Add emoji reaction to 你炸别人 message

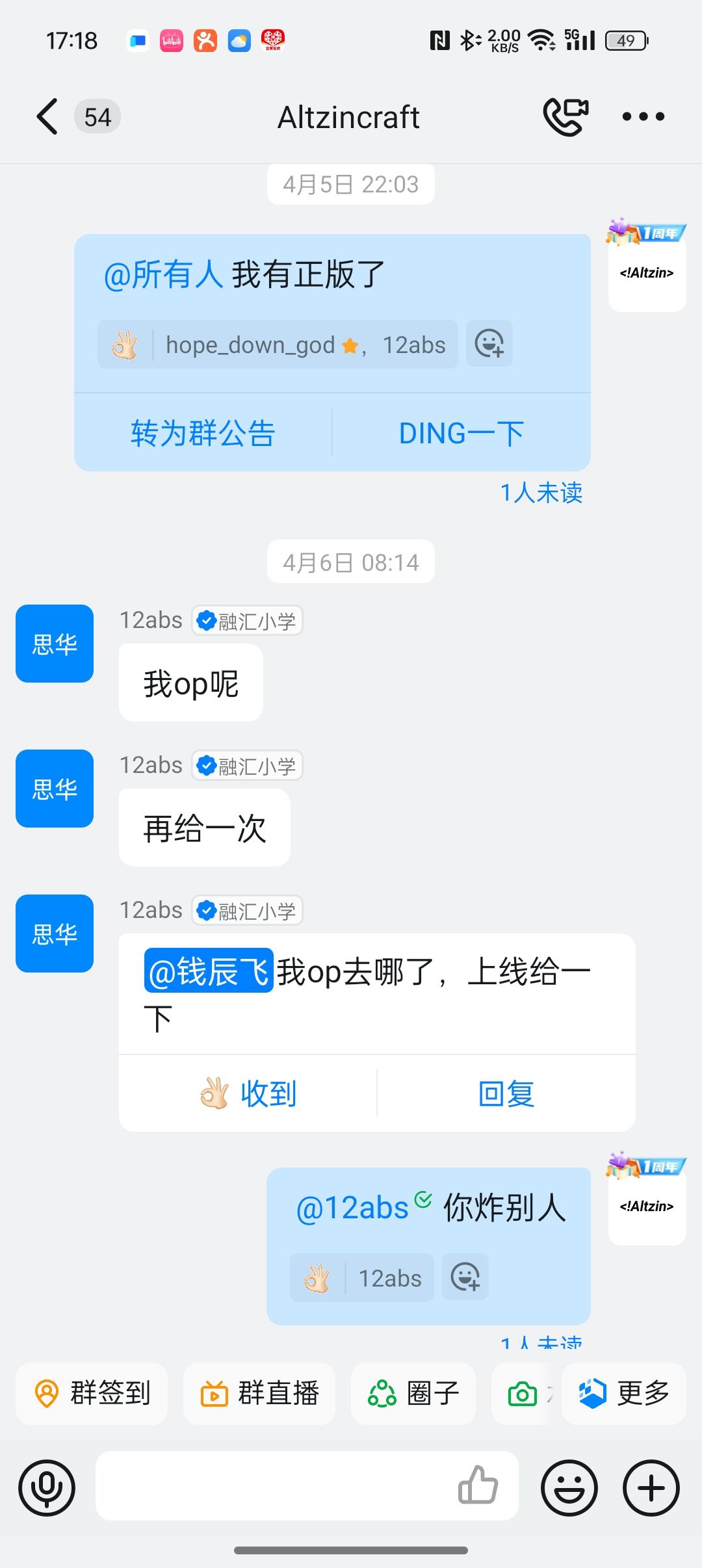[465, 1277]
